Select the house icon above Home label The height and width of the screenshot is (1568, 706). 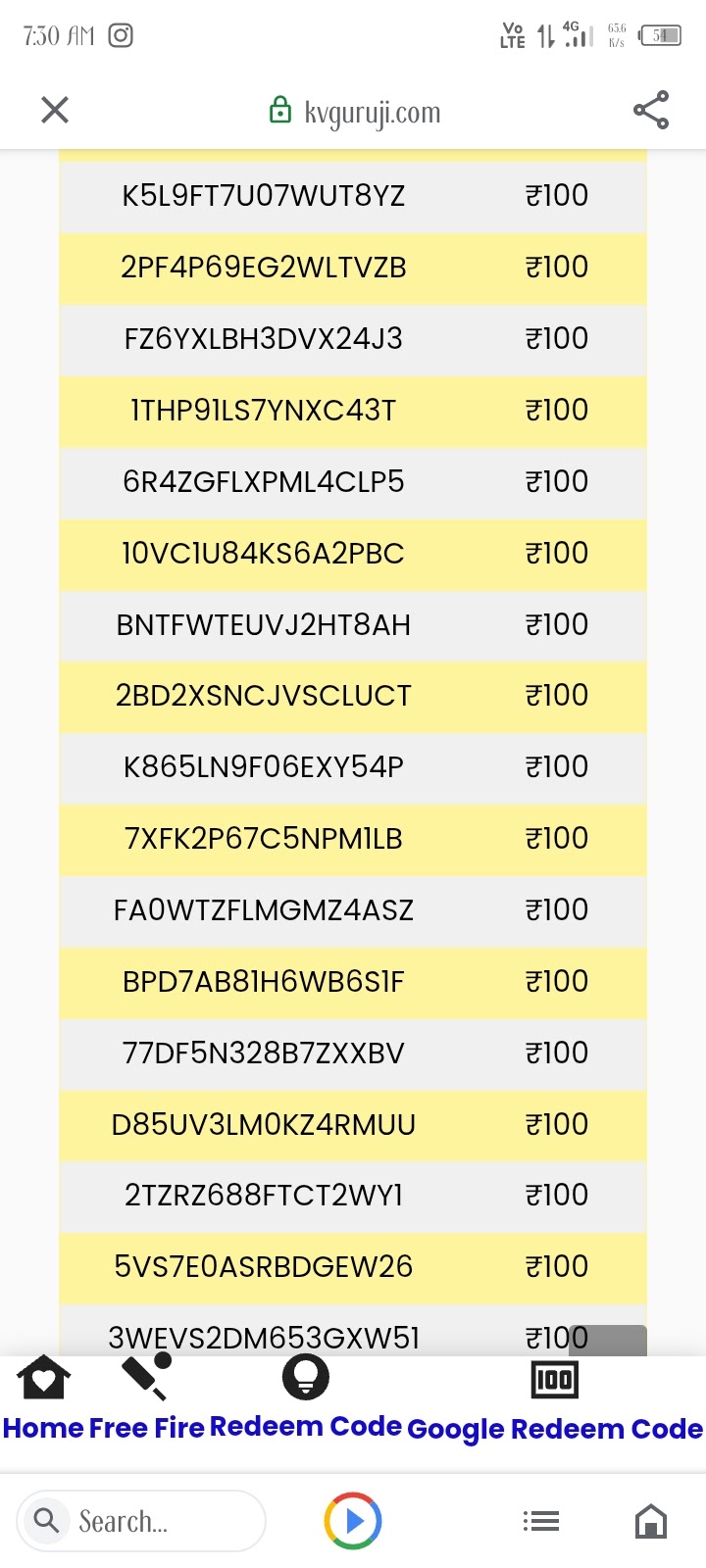[x=43, y=1377]
